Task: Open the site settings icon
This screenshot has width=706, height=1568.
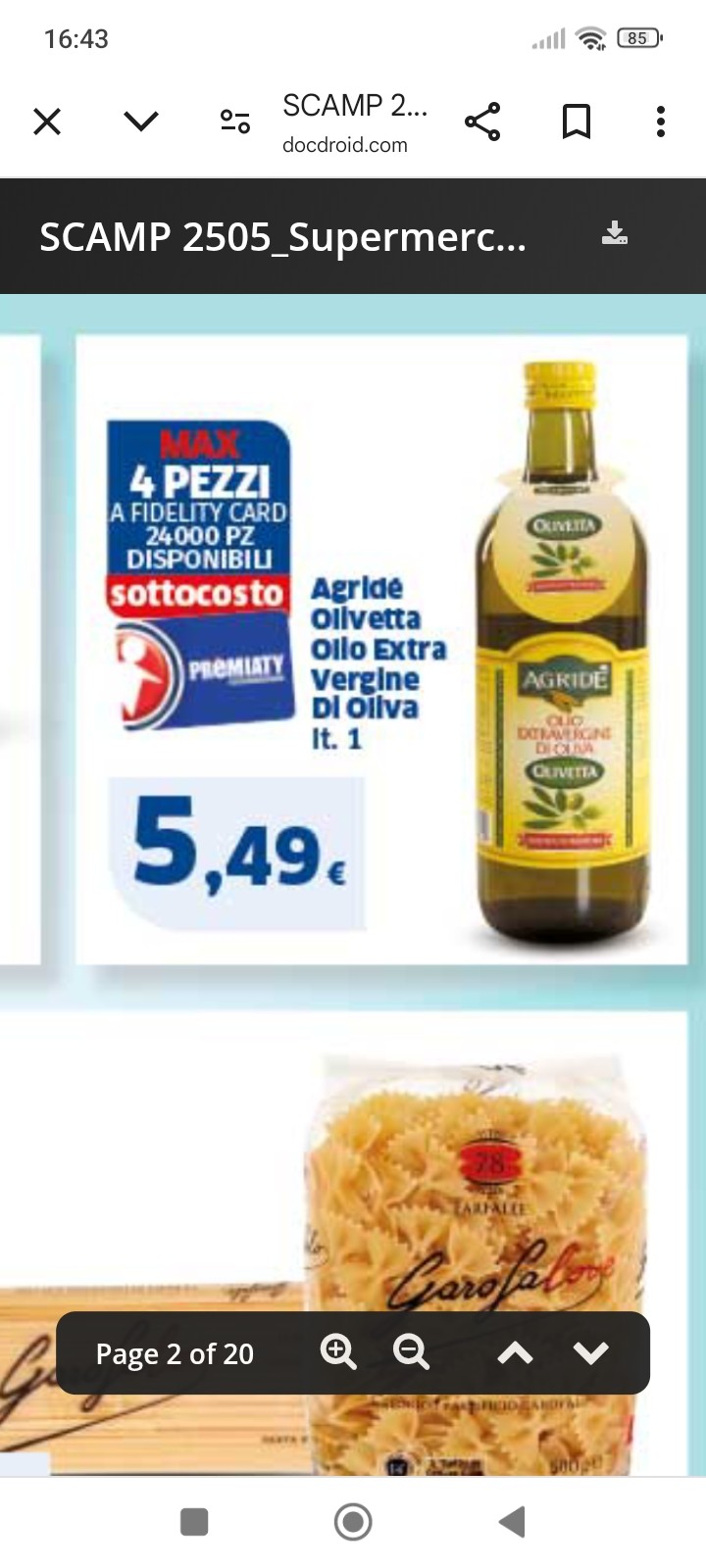Action: tap(235, 122)
